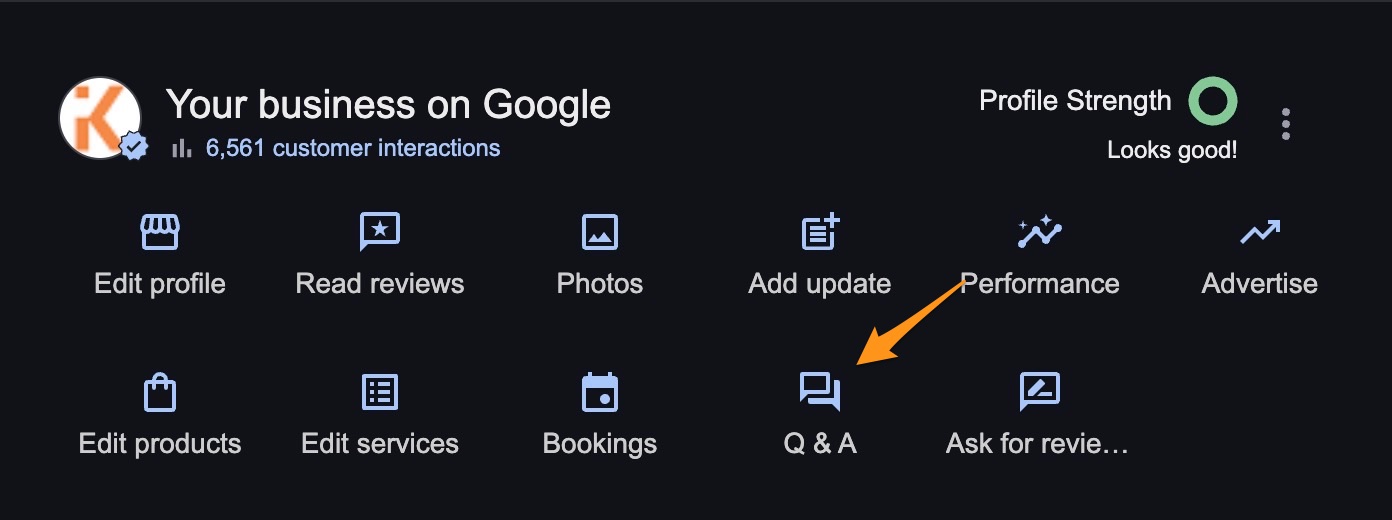Select Add update

click(x=820, y=257)
